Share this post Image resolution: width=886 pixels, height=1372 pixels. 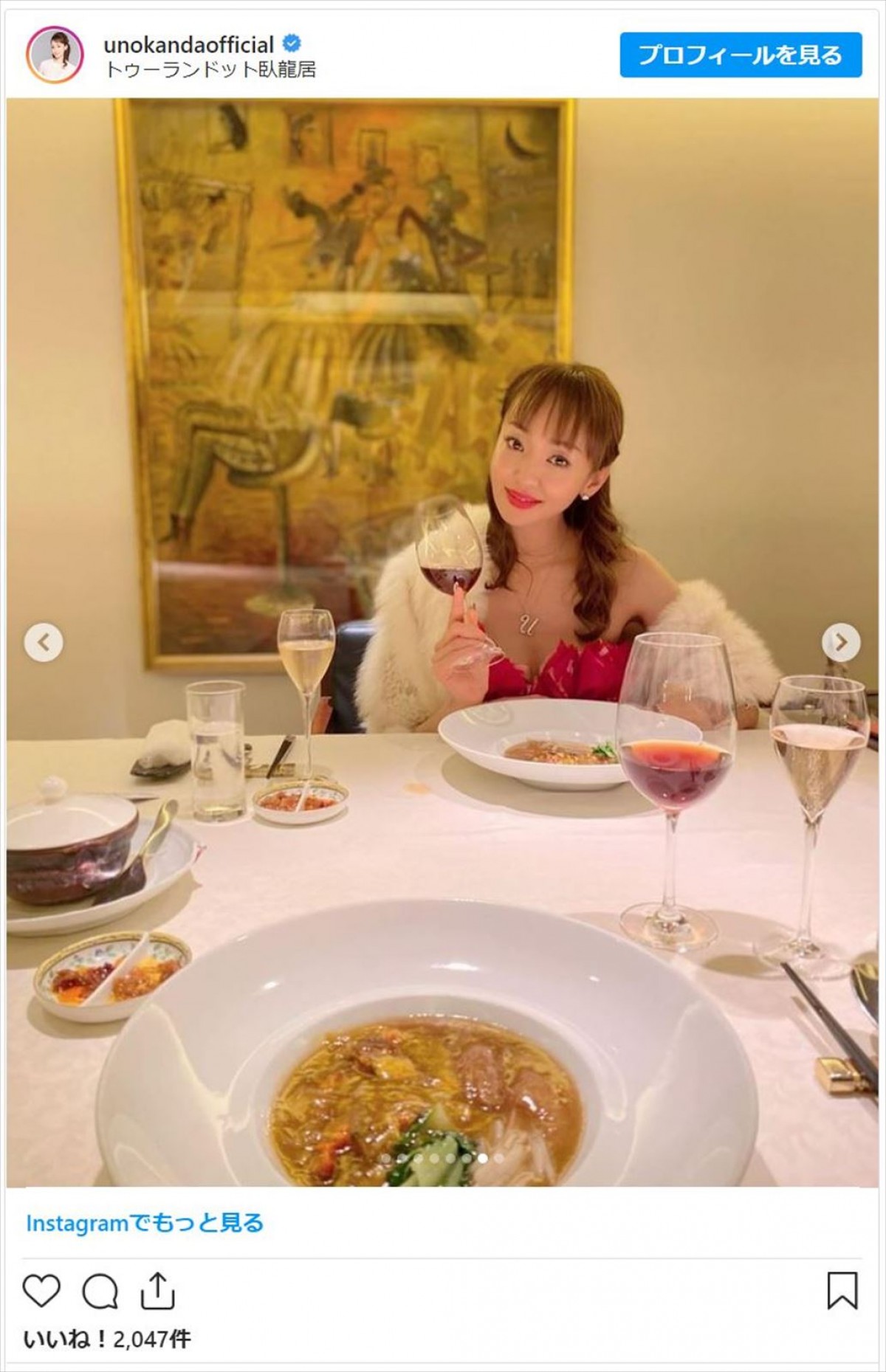157,1292
